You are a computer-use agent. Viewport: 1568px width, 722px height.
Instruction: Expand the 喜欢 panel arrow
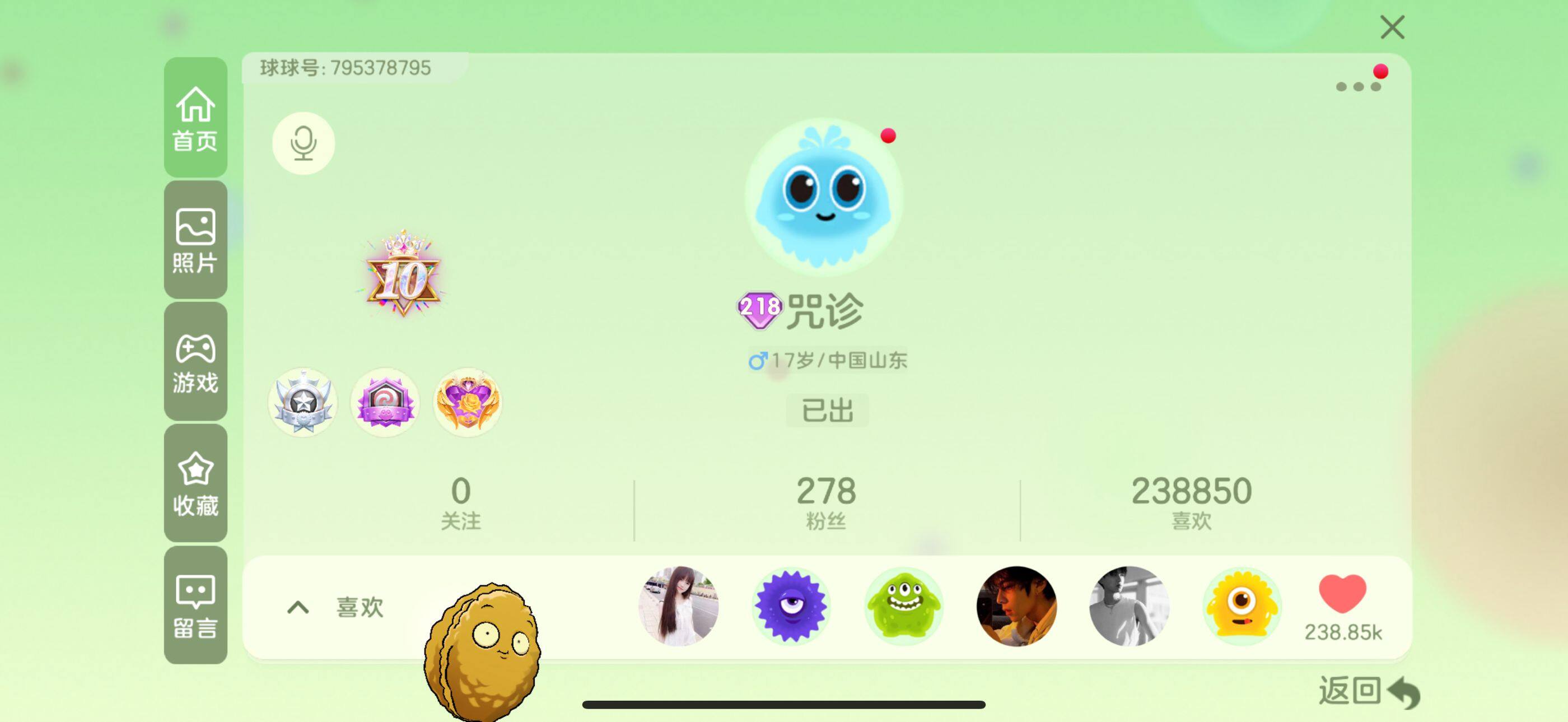point(298,607)
